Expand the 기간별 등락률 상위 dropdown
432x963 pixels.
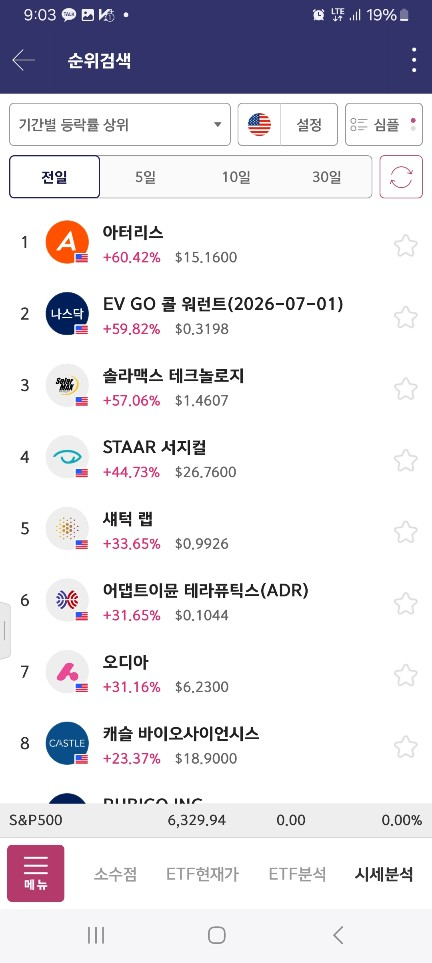pyautogui.click(x=120, y=125)
